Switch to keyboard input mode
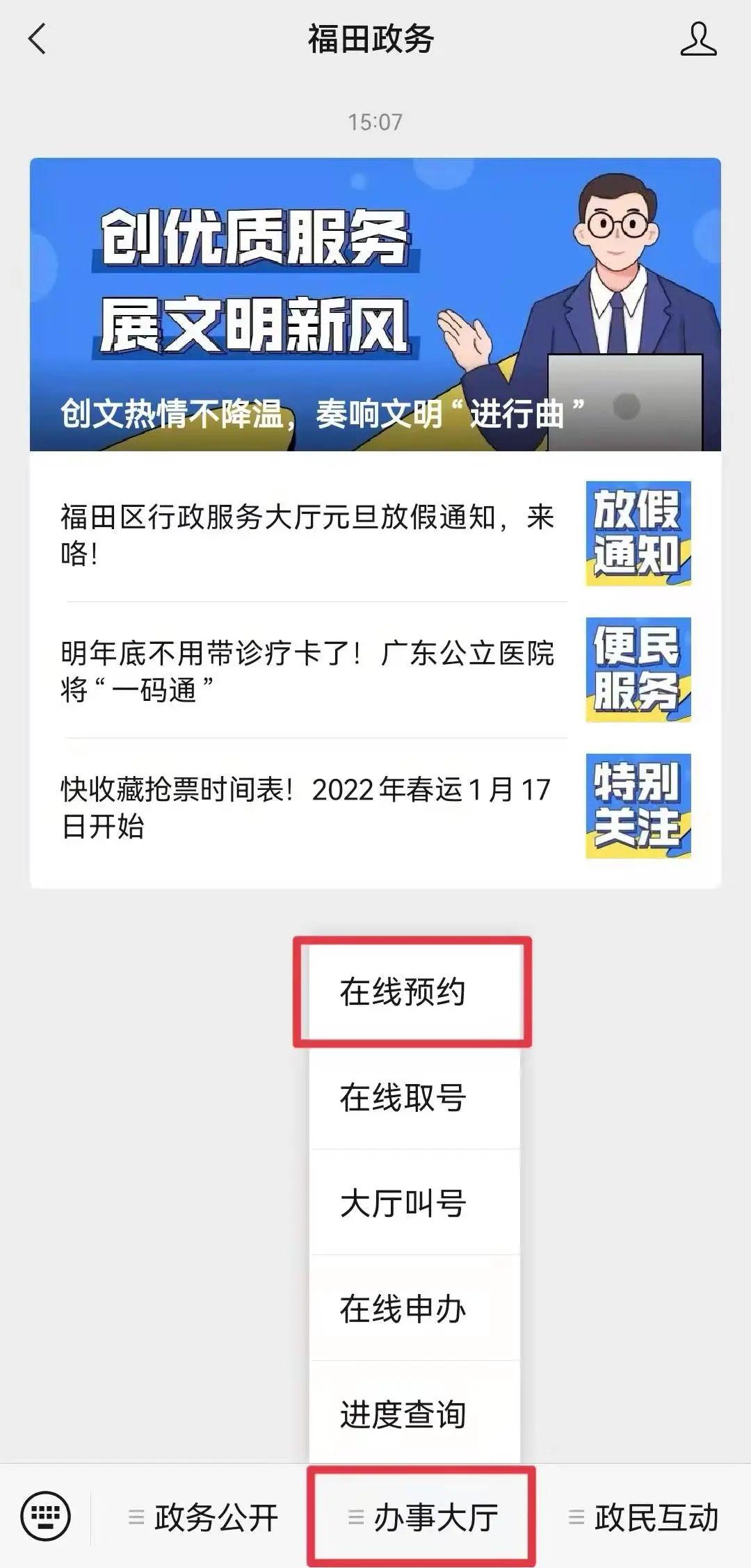 click(45, 1516)
